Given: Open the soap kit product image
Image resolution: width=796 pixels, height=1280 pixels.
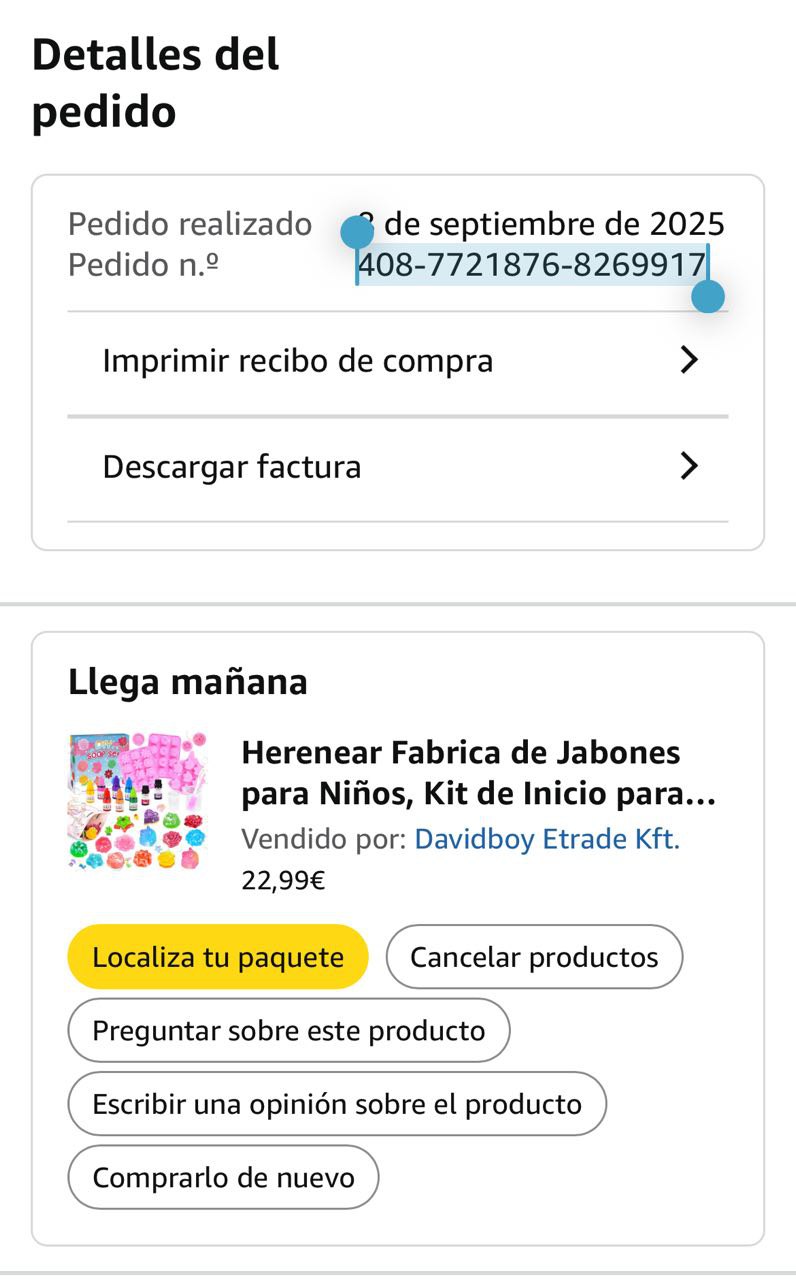Looking at the screenshot, I should point(138,801).
